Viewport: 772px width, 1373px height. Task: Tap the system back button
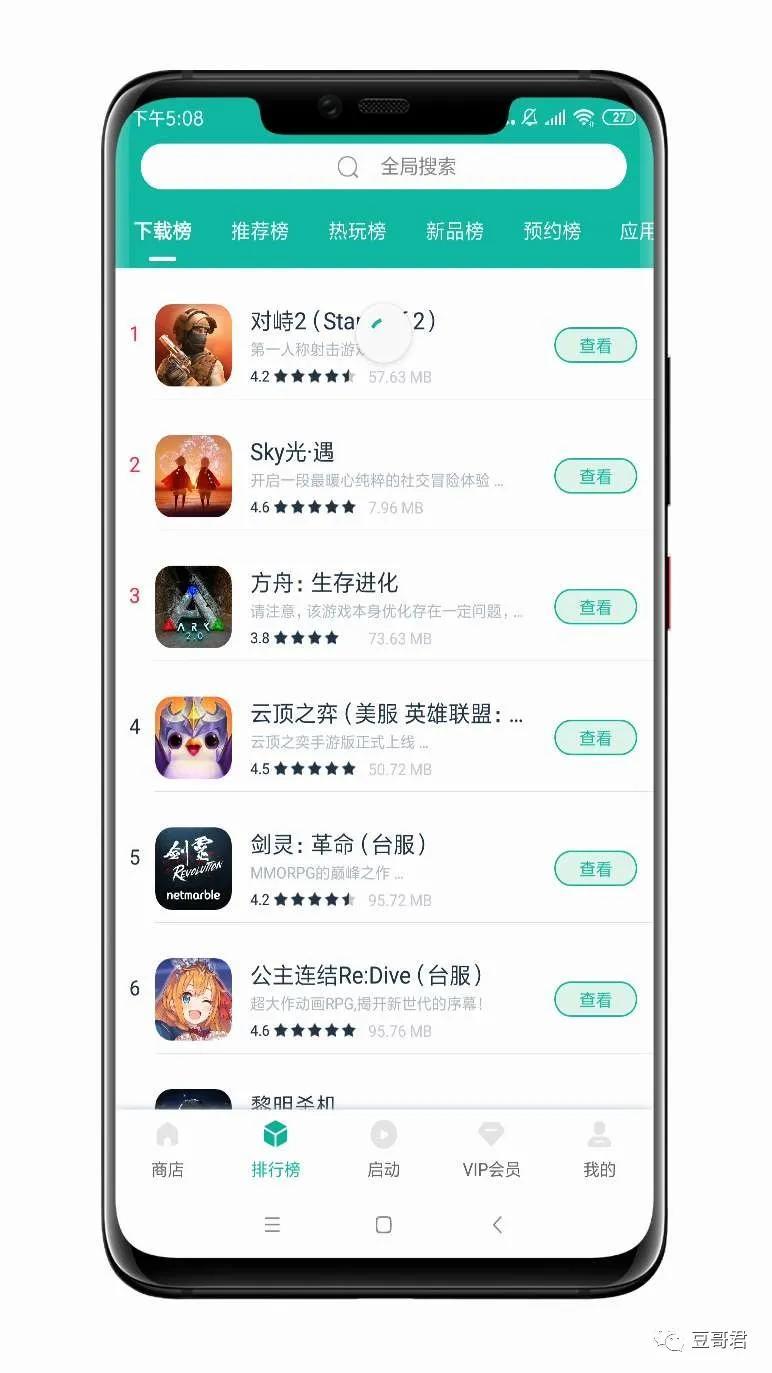(497, 1225)
